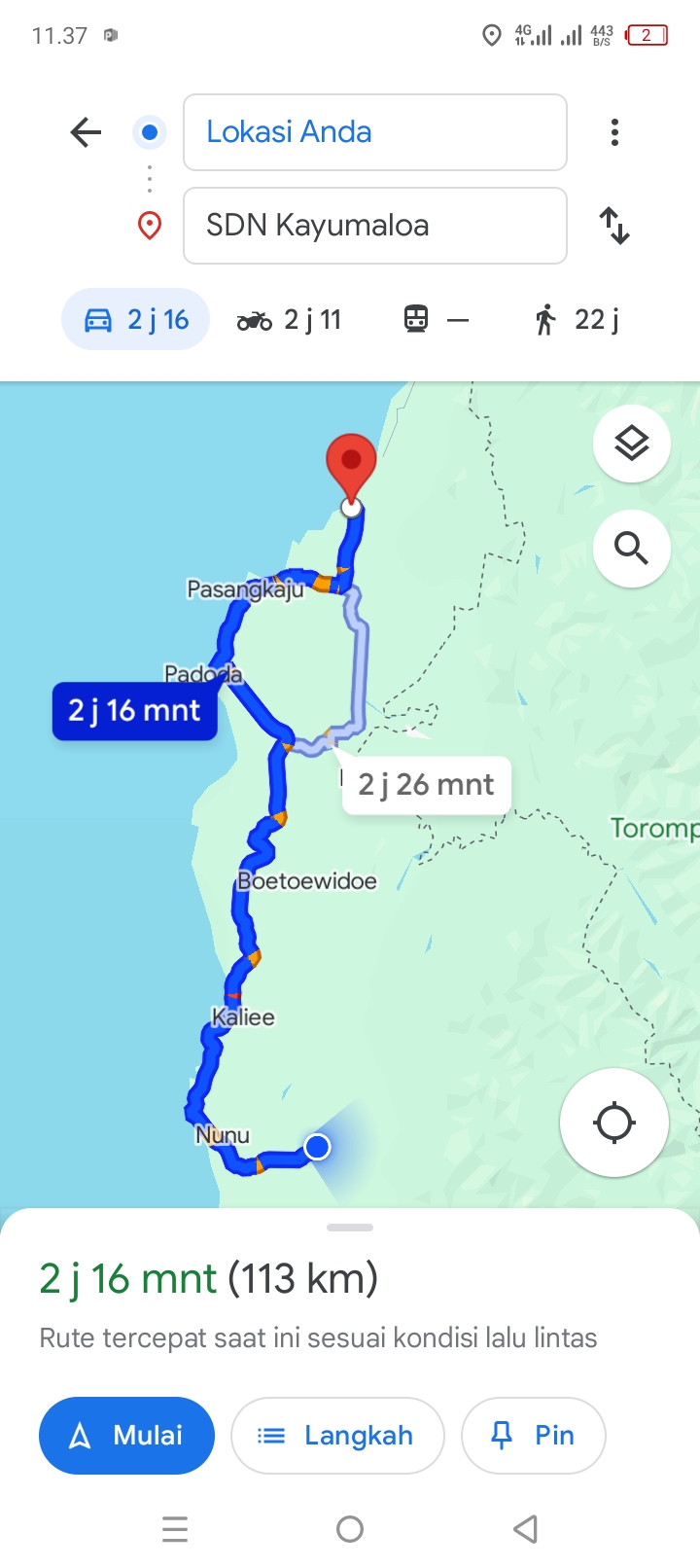
Task: Pin this route with the Pin button
Action: click(x=534, y=1436)
